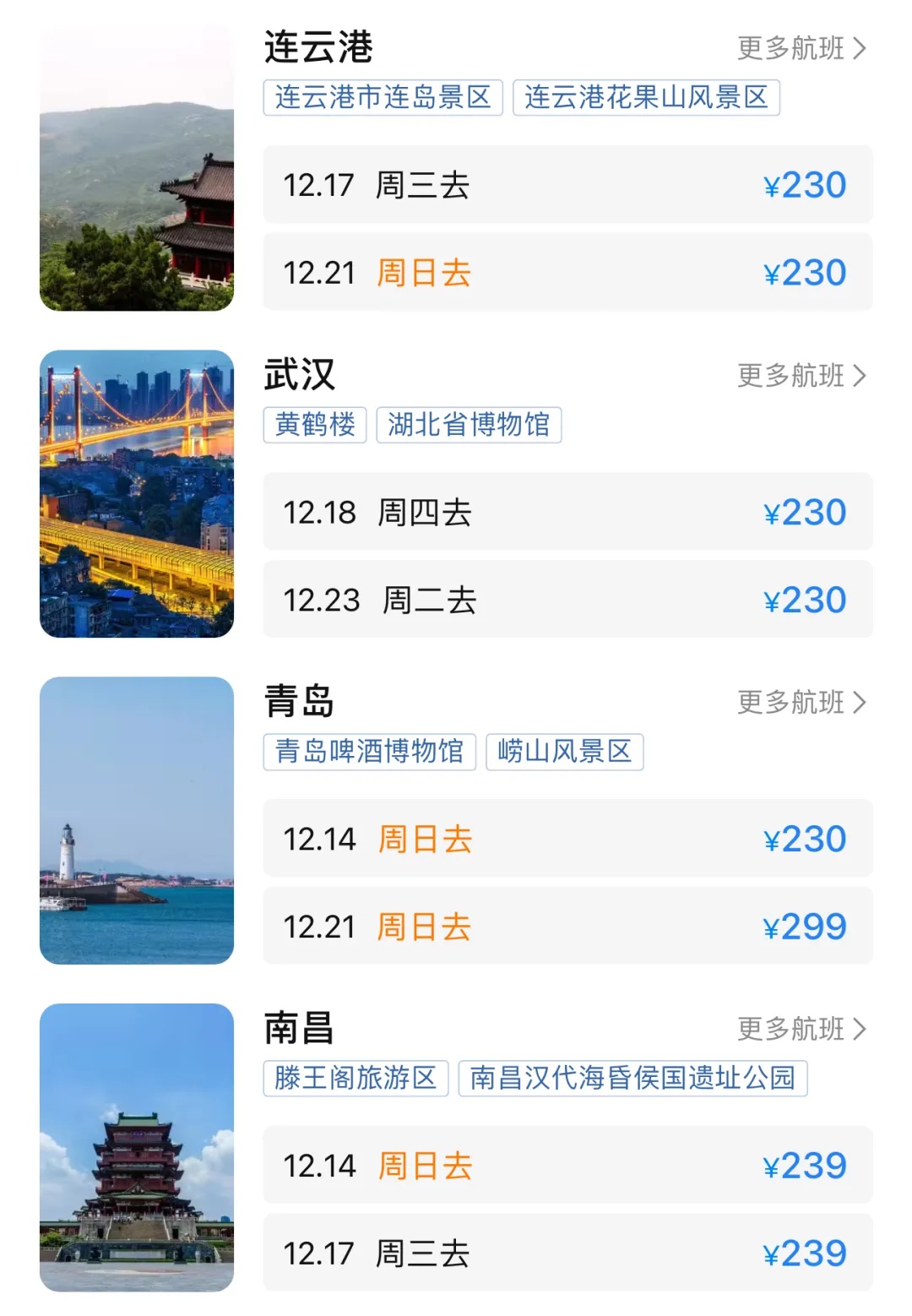Open the 武汉 bridge photo thumbnail
The height and width of the screenshot is (1316, 912).
click(x=135, y=495)
